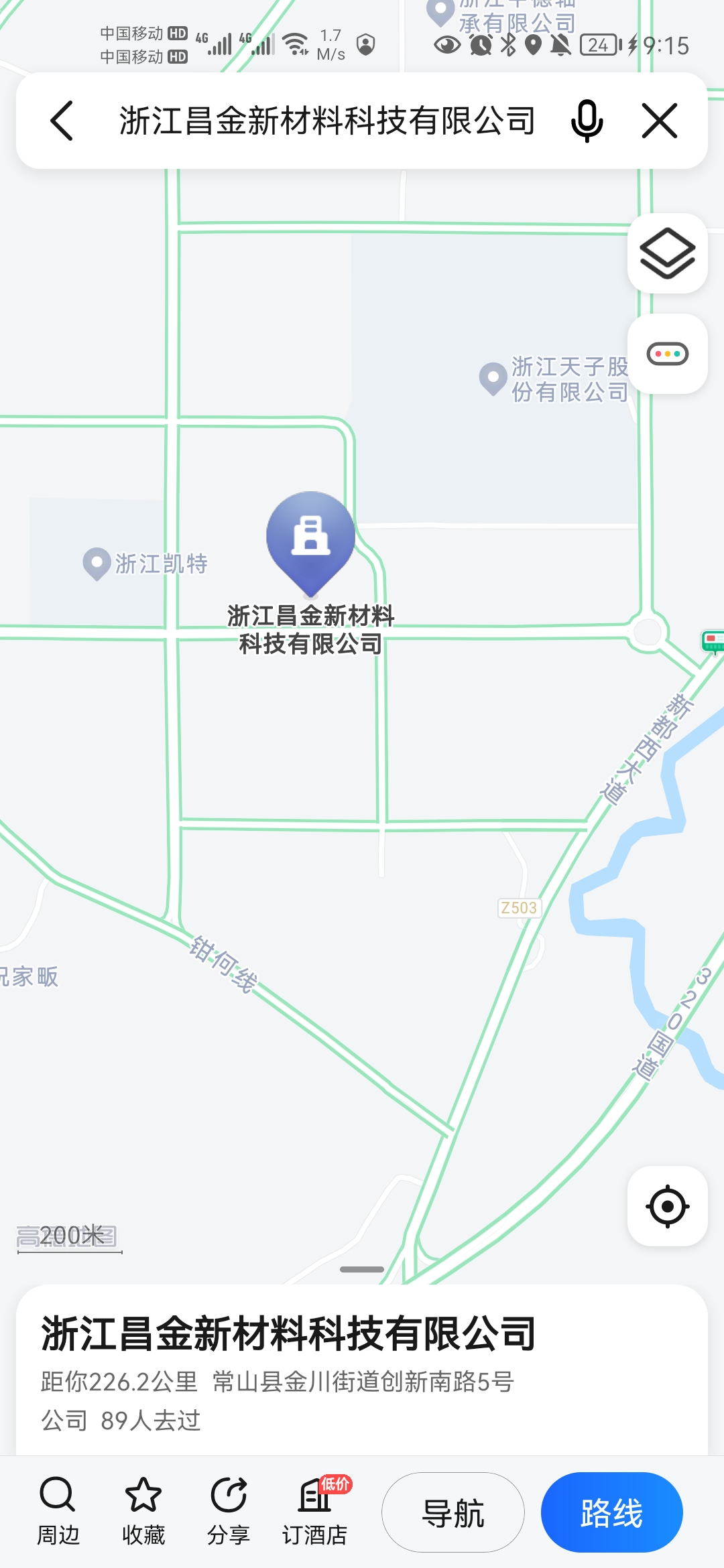Viewport: 724px width, 1568px height.
Task: Tap the 浙江昌金新材料科技有限公司 map pin
Action: (x=310, y=539)
